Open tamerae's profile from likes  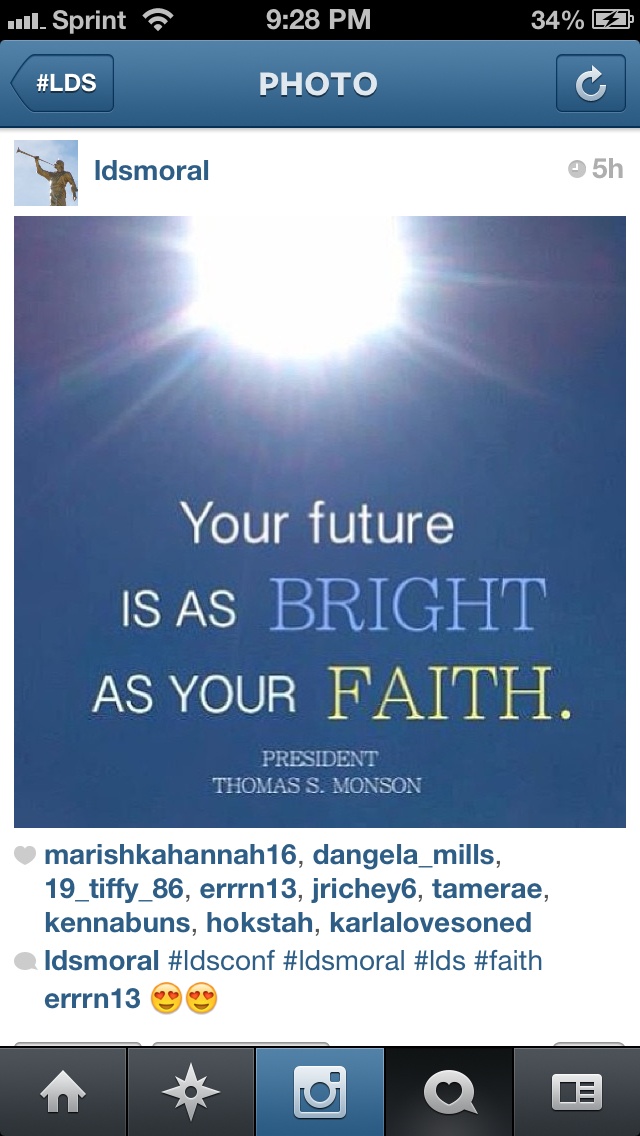[x=492, y=889]
